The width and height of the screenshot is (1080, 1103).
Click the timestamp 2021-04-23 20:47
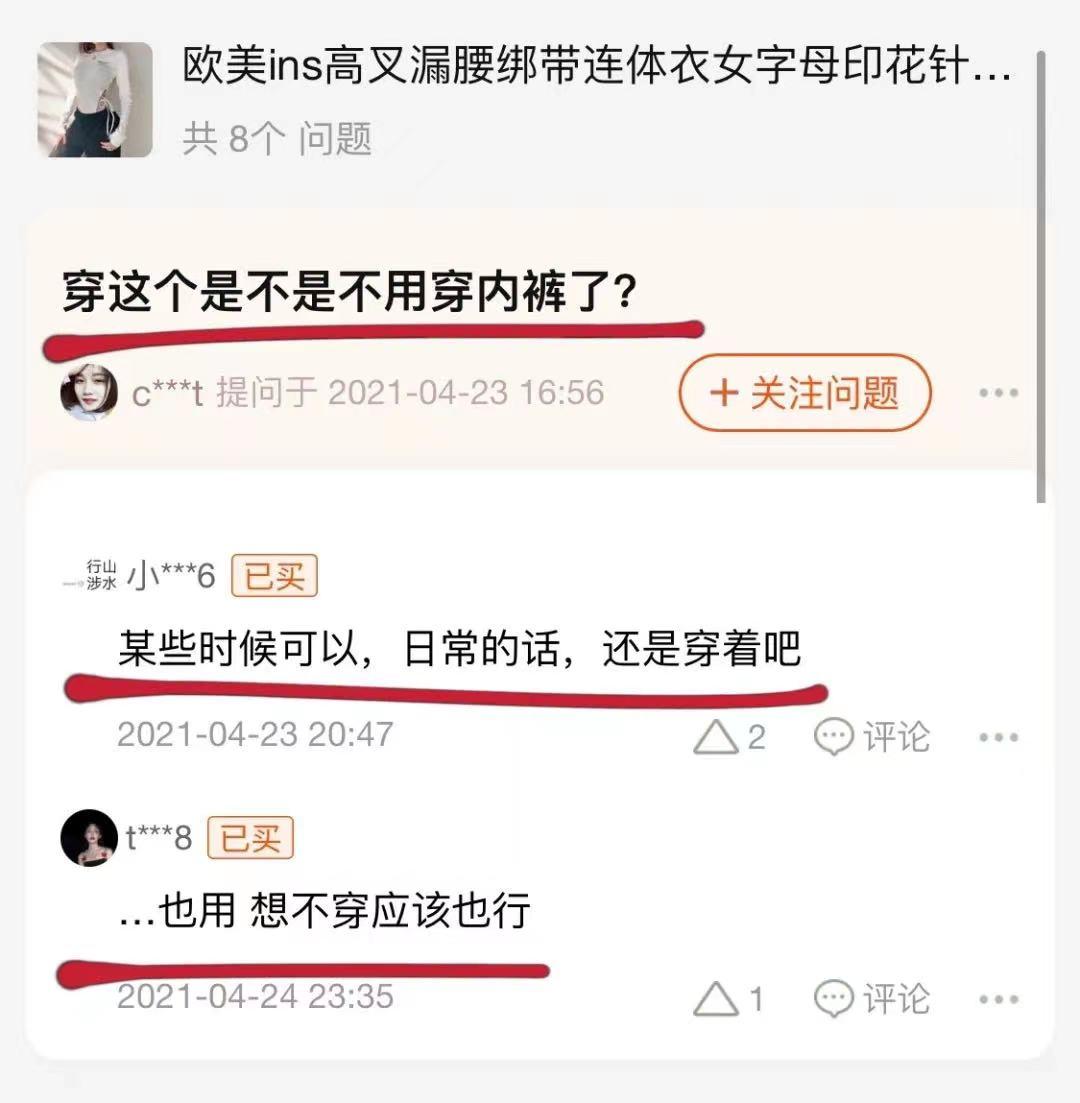pos(255,737)
